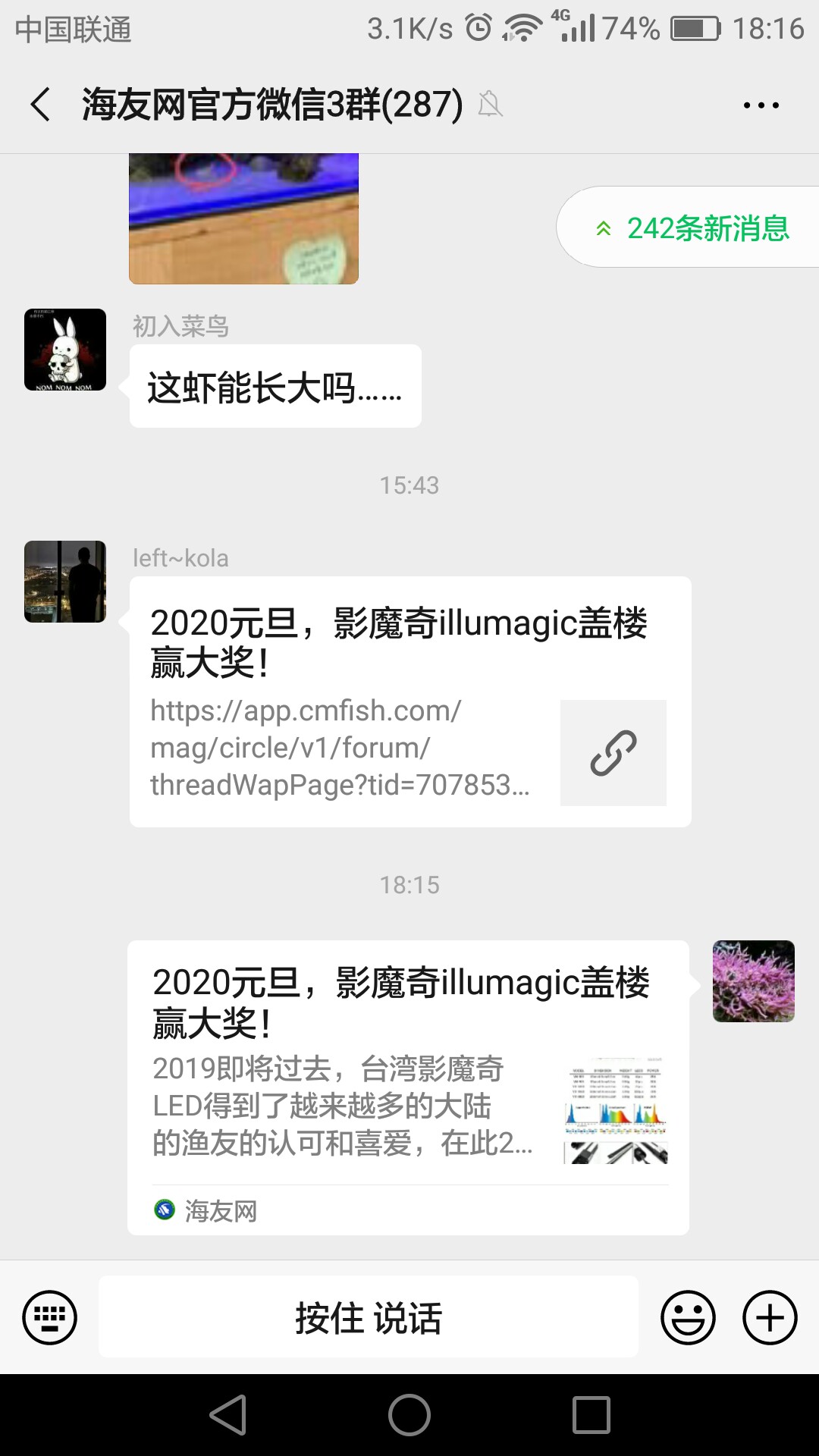Open my own coral avatar profile
819x1456 pixels.
(x=753, y=981)
